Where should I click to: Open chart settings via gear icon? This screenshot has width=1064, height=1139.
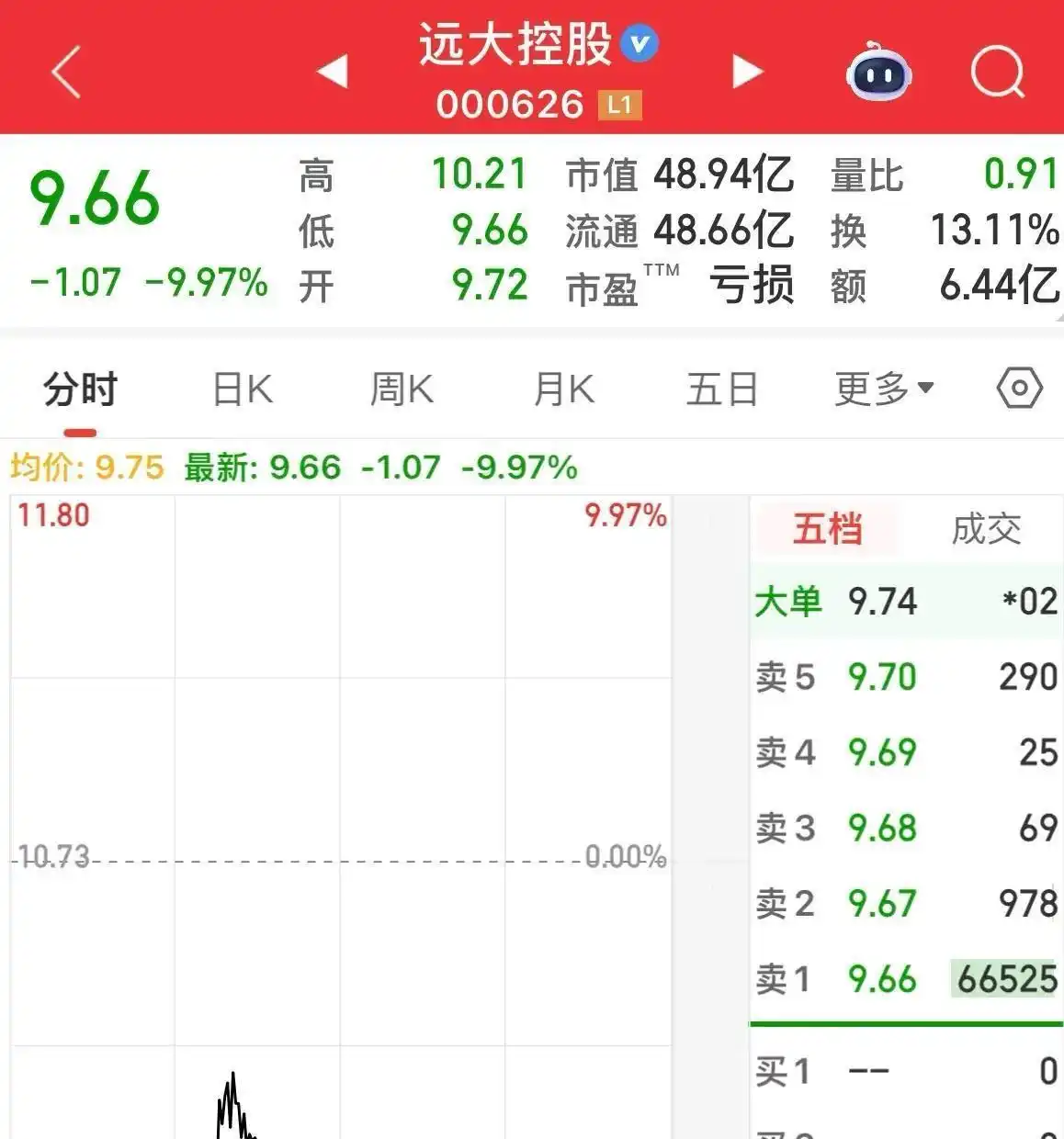(x=1018, y=388)
